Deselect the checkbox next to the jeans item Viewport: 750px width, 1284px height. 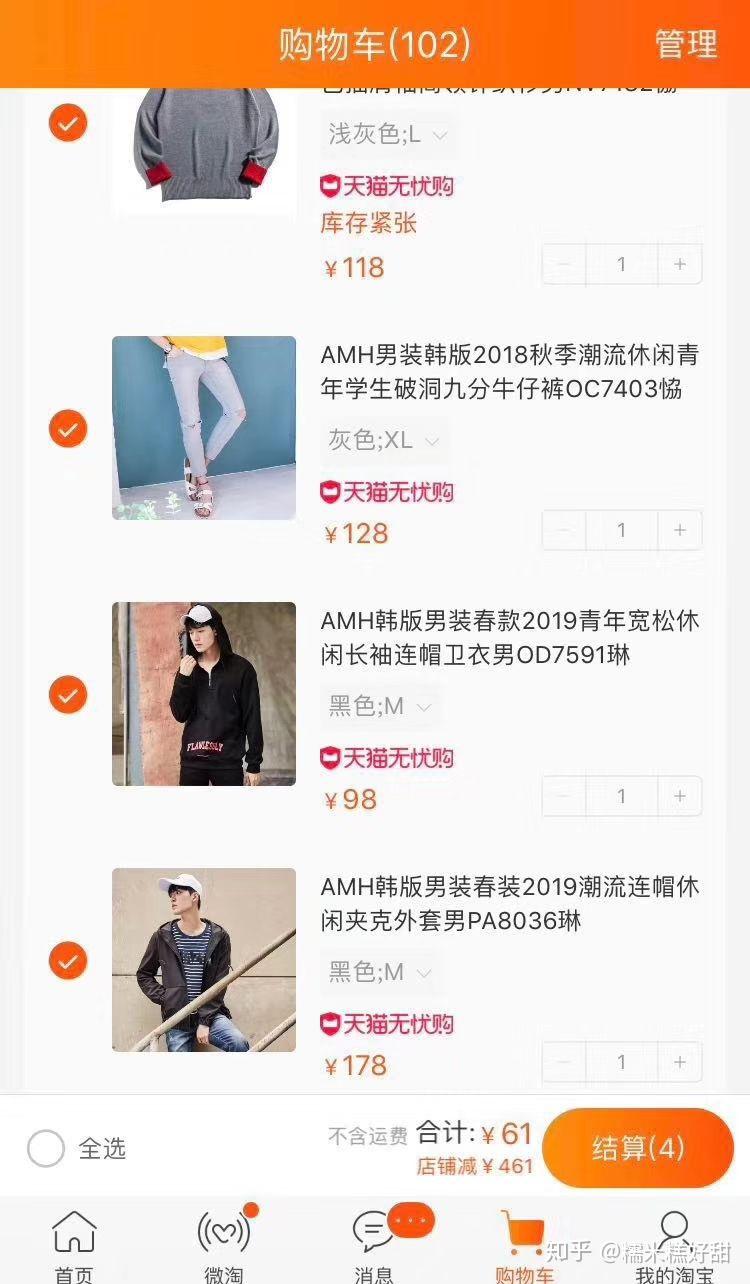(67, 428)
